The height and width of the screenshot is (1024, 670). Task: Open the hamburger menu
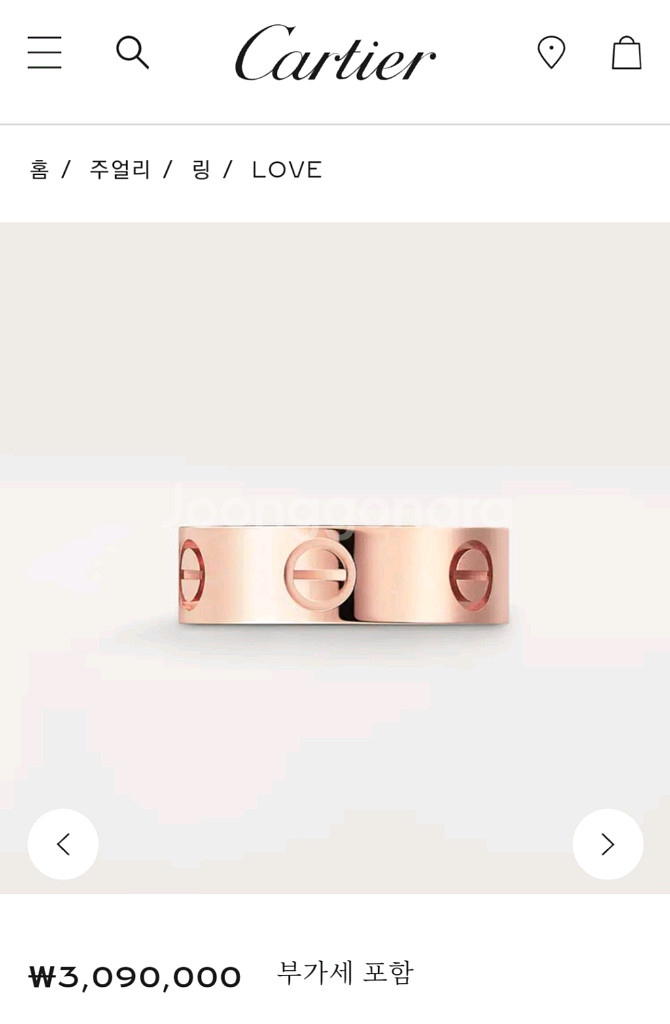[x=45, y=52]
